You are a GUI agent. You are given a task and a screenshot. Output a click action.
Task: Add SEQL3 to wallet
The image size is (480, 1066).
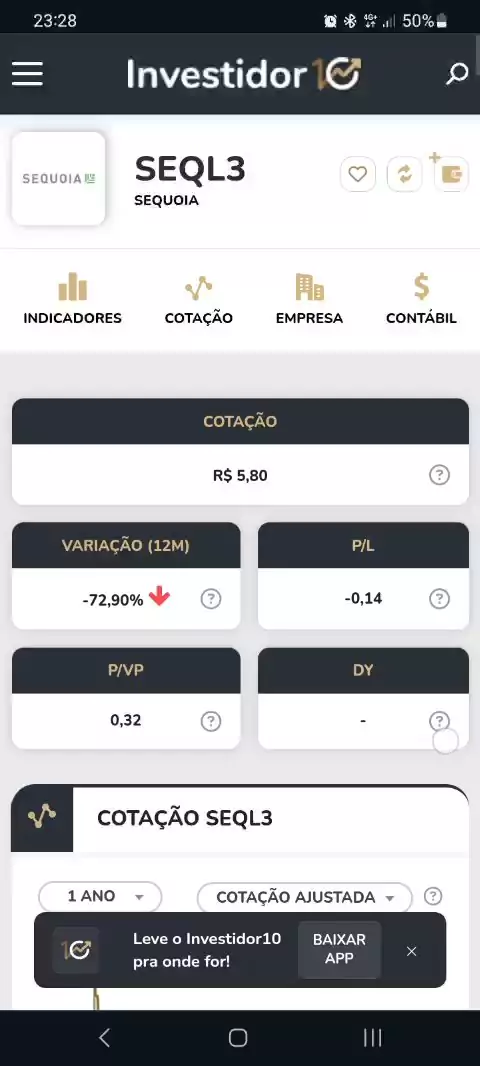coord(450,173)
